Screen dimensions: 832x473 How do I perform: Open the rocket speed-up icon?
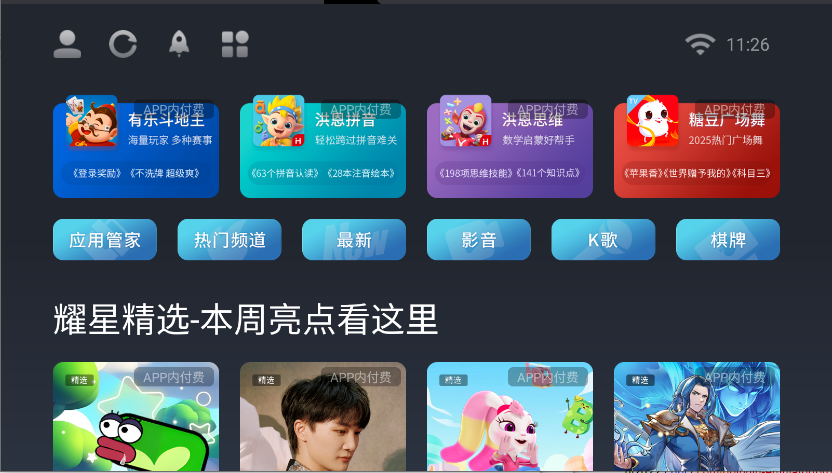click(x=179, y=43)
